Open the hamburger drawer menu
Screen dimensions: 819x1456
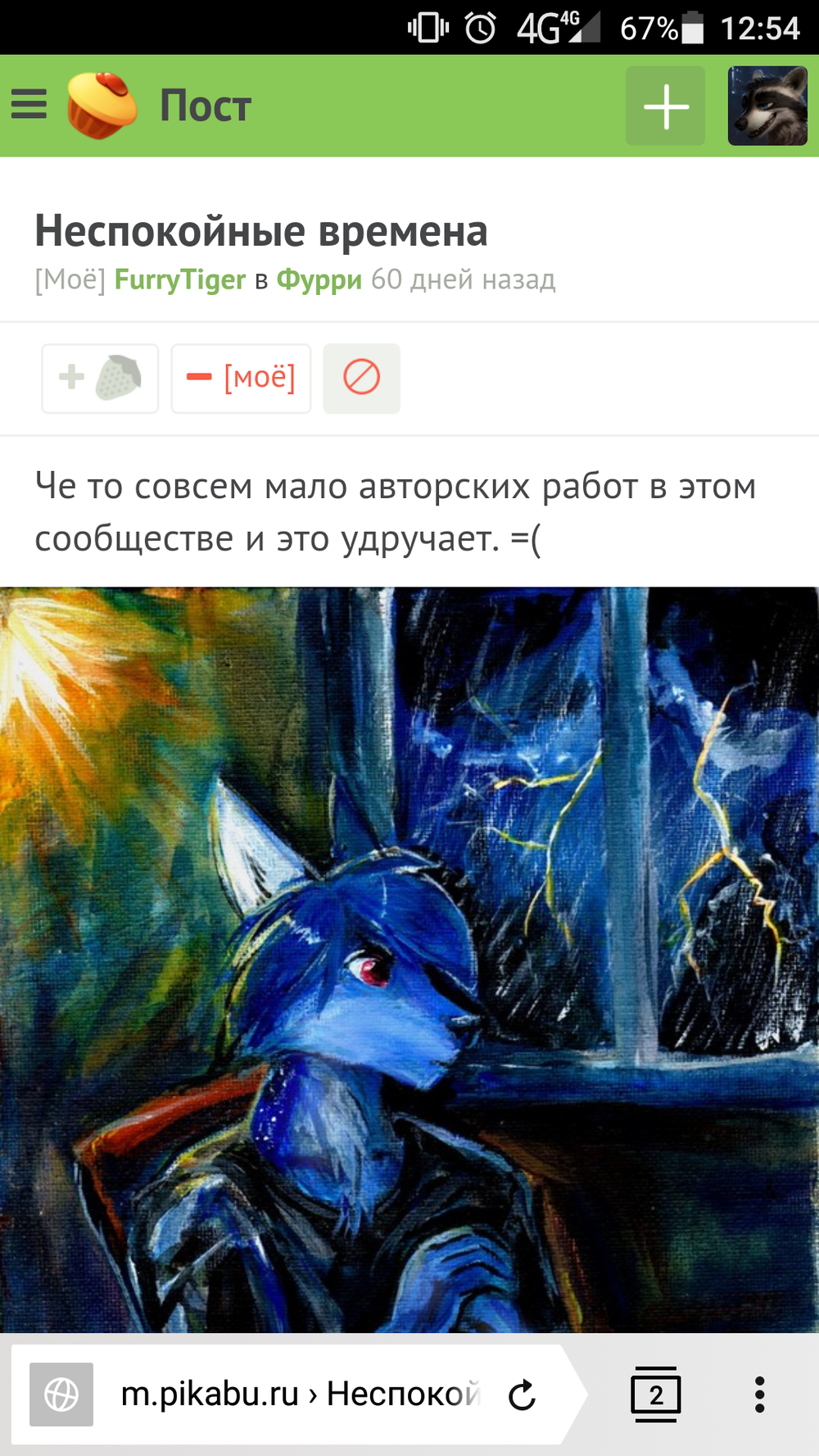click(x=29, y=105)
